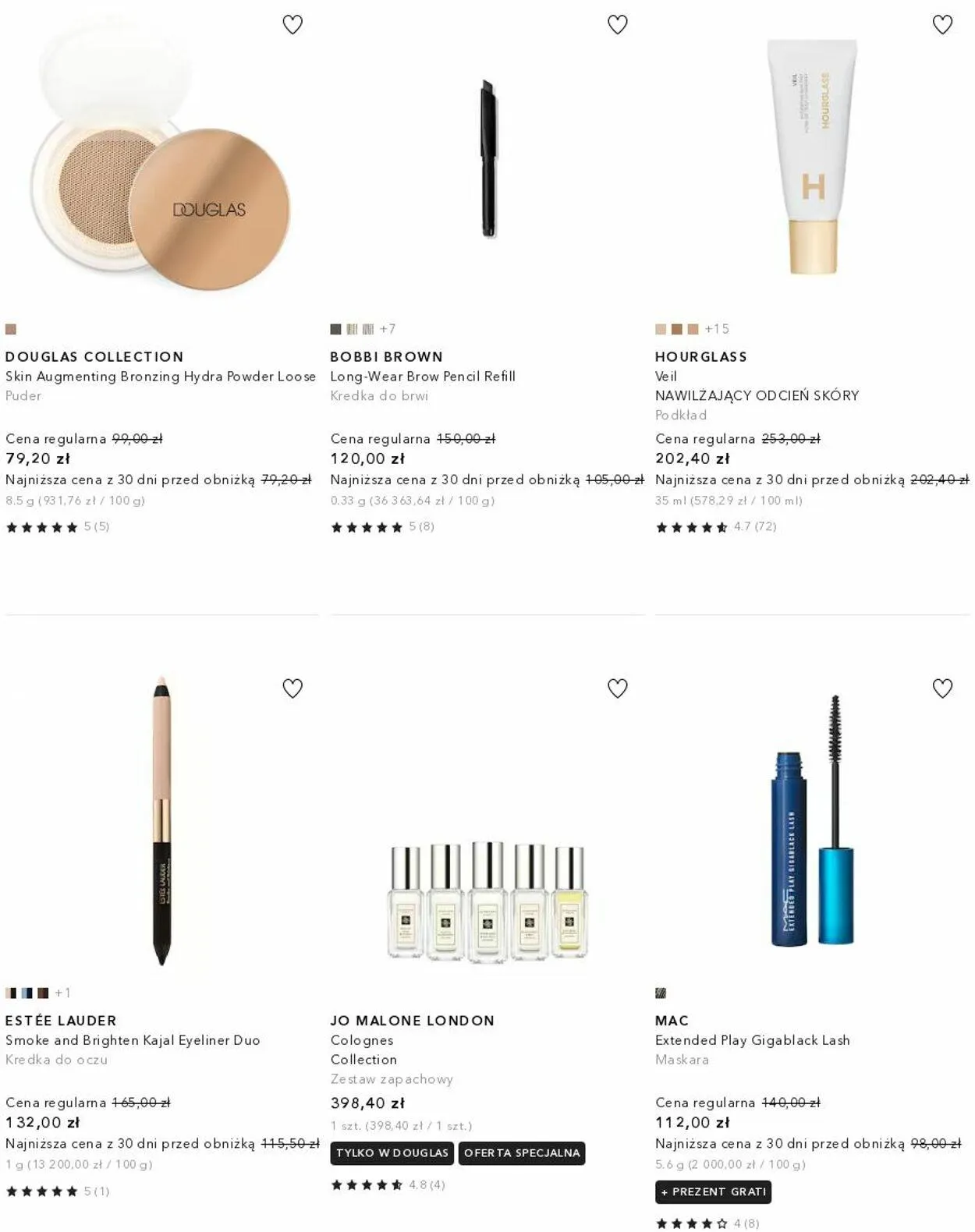The height and width of the screenshot is (1232, 975).
Task: Show the +15 more Hourglass shades
Action: [x=717, y=329]
